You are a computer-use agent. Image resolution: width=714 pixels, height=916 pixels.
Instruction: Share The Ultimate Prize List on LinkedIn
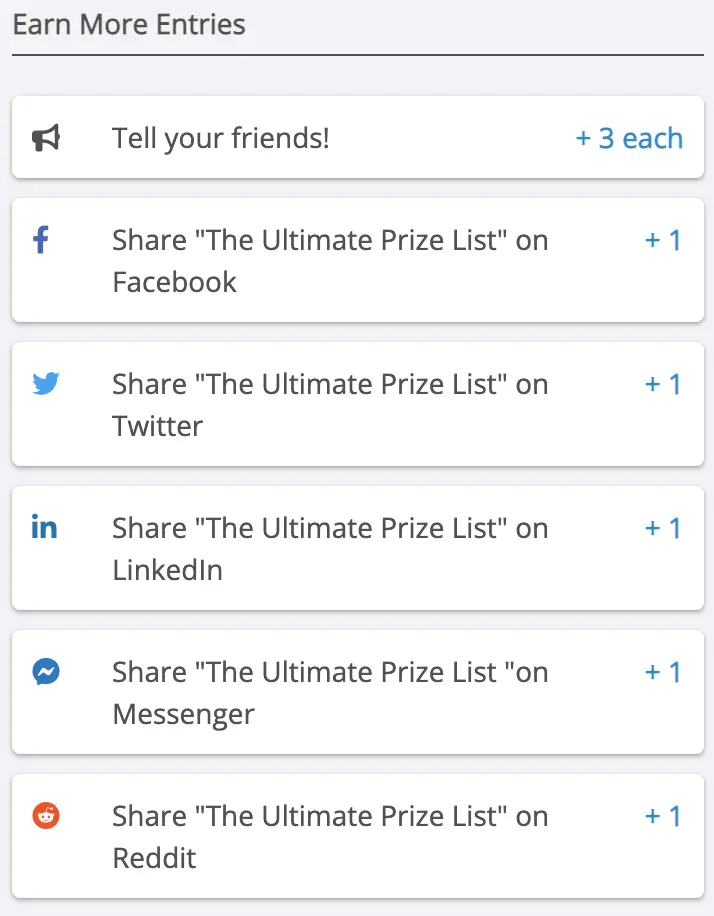pyautogui.click(x=357, y=548)
